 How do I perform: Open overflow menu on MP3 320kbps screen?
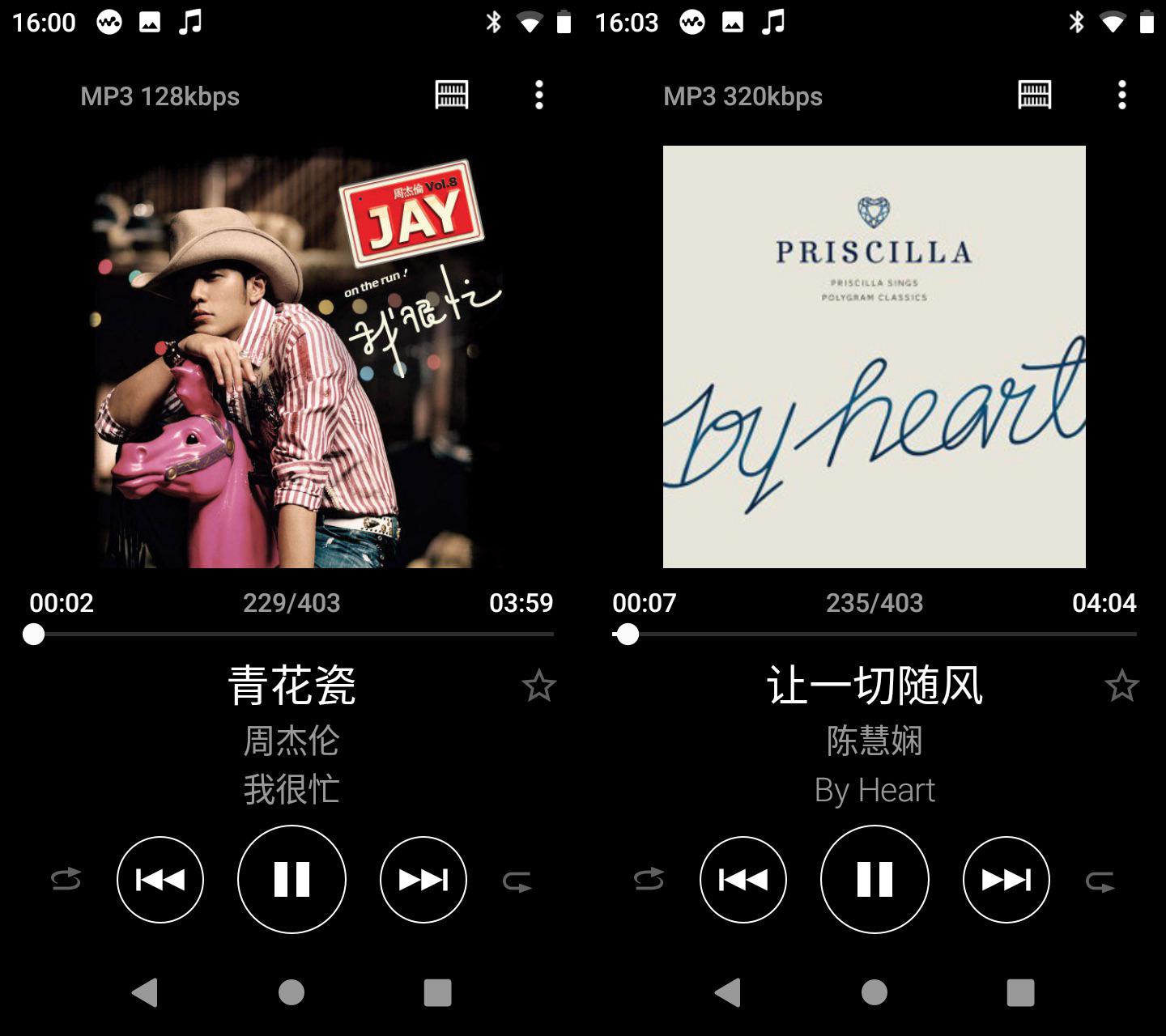(x=1121, y=96)
